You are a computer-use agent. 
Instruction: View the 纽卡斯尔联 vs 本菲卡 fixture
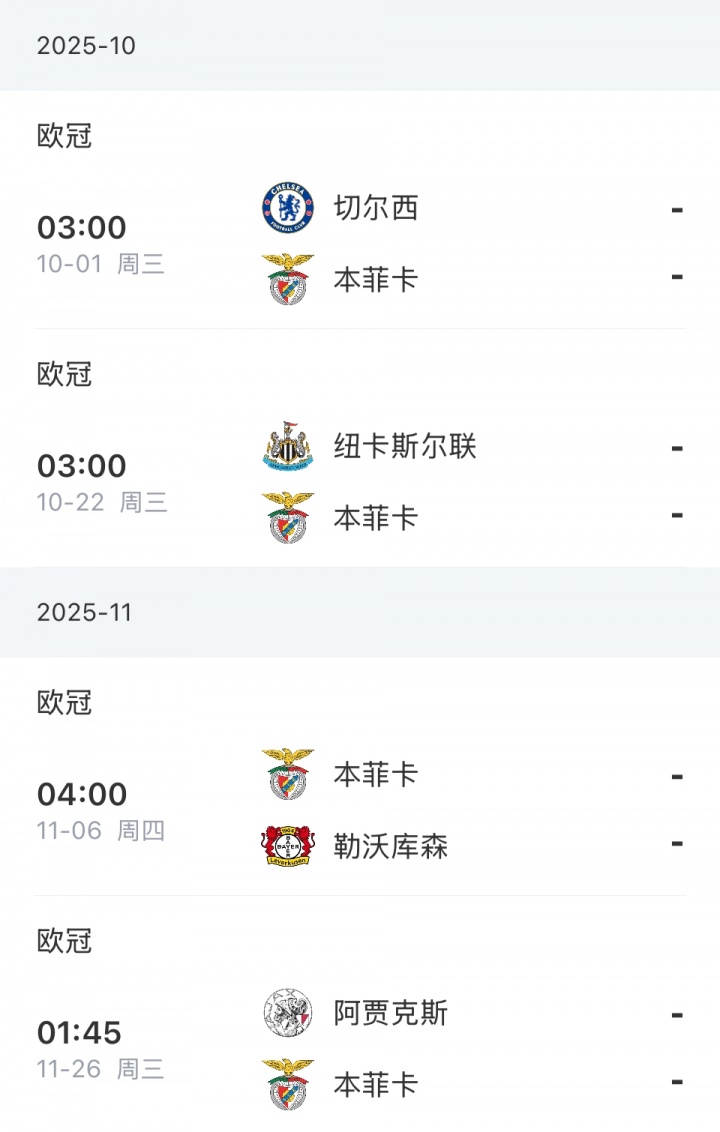pyautogui.click(x=360, y=482)
